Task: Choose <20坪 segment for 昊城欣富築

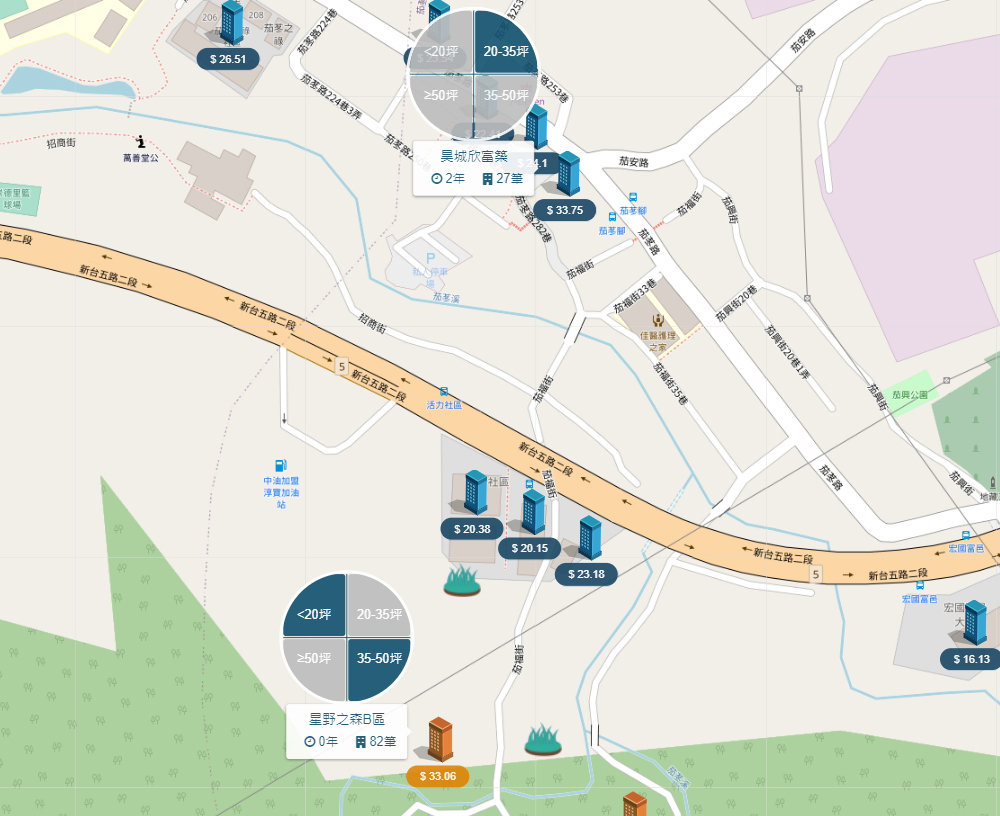Action: tap(440, 51)
